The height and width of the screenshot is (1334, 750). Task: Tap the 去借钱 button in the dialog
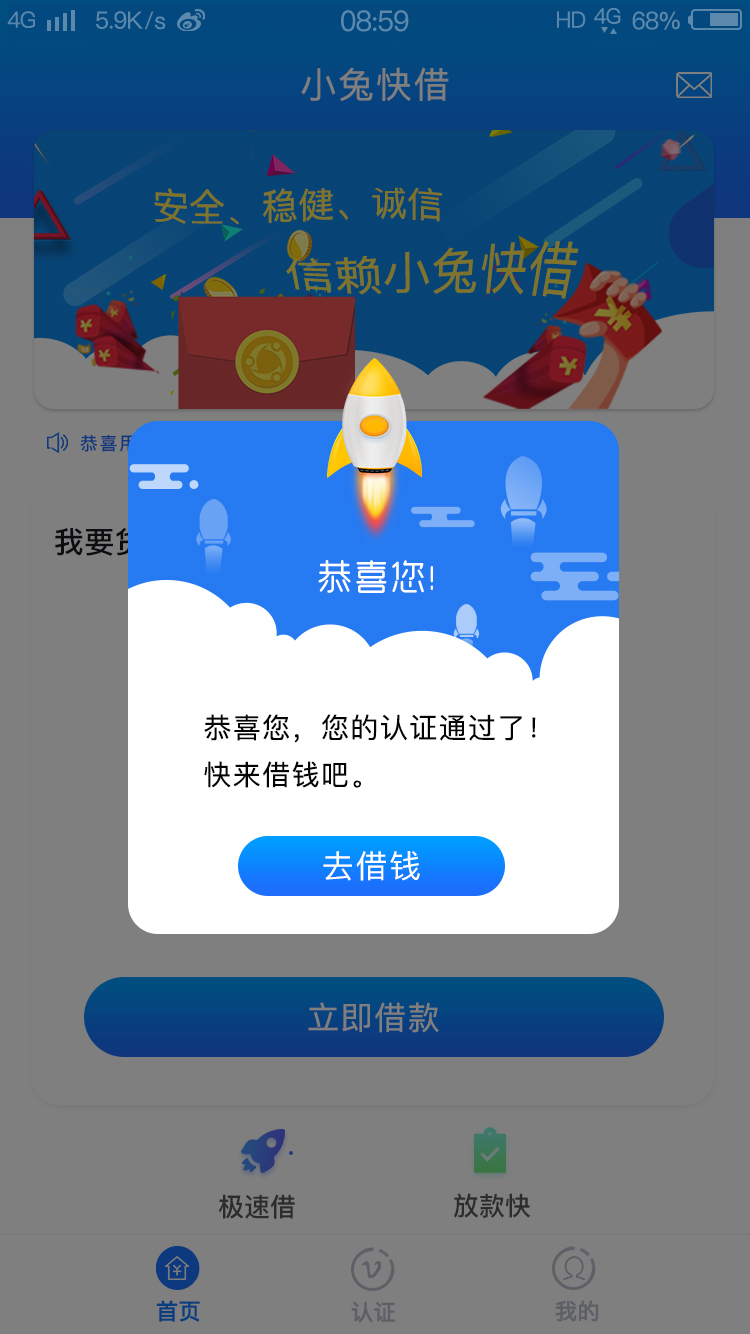click(x=371, y=866)
